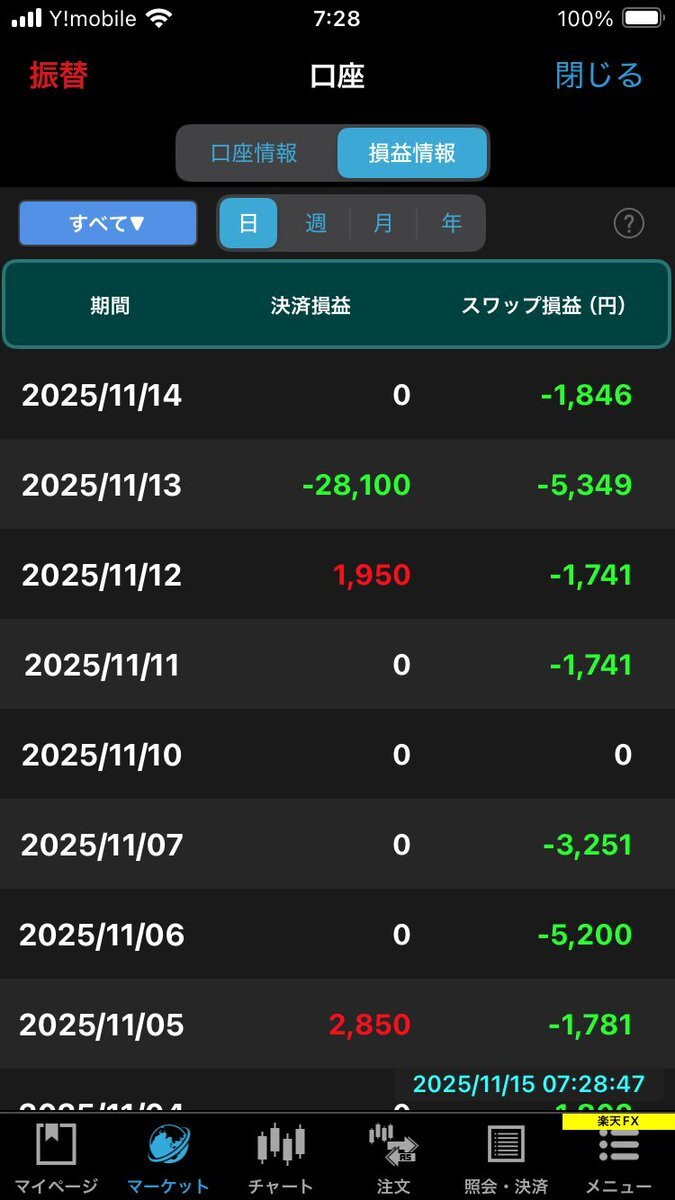Go to the 照会・決済 tab
The width and height of the screenshot is (675, 1200).
506,1158
